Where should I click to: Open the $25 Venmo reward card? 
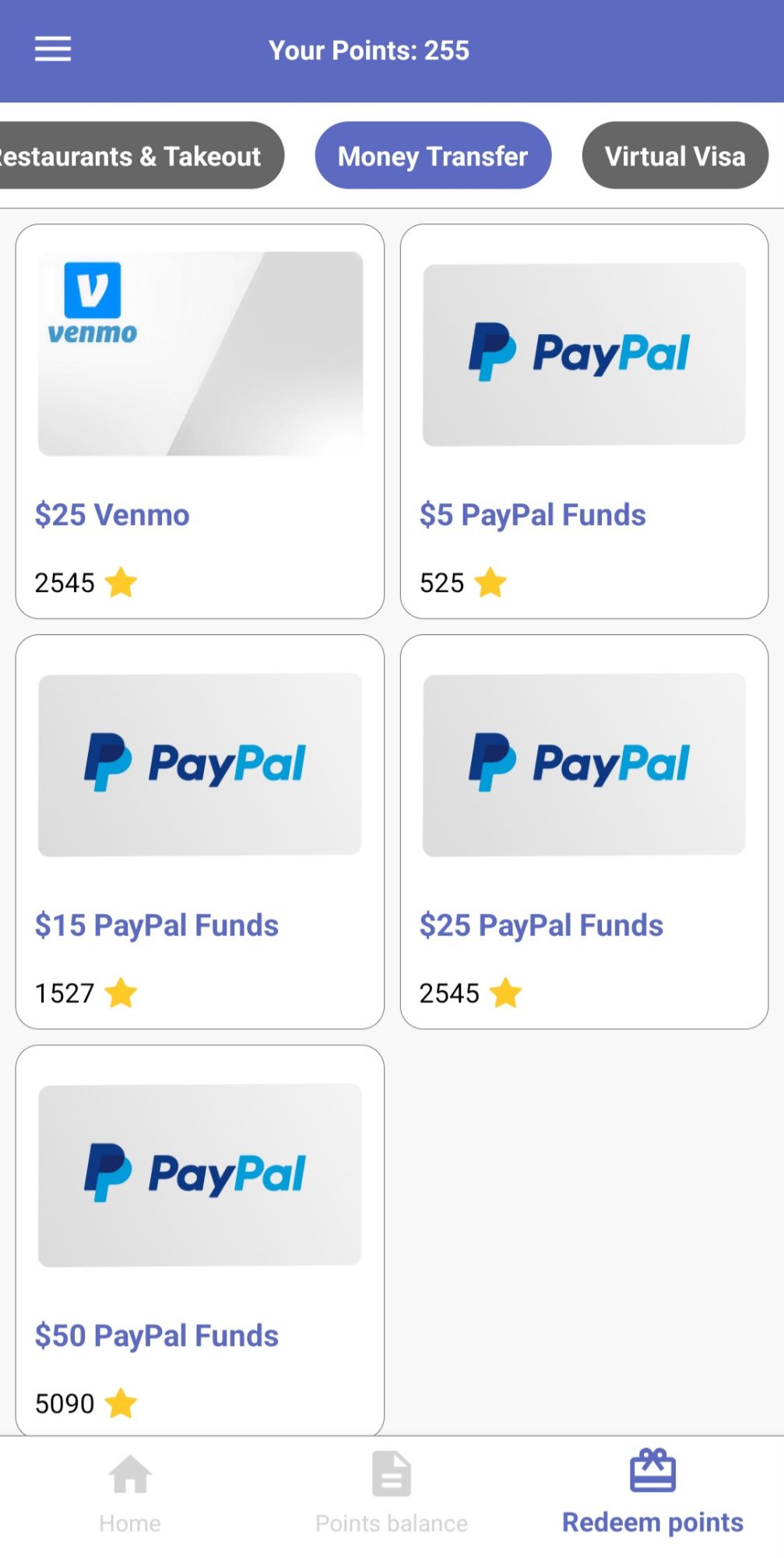[x=200, y=421]
